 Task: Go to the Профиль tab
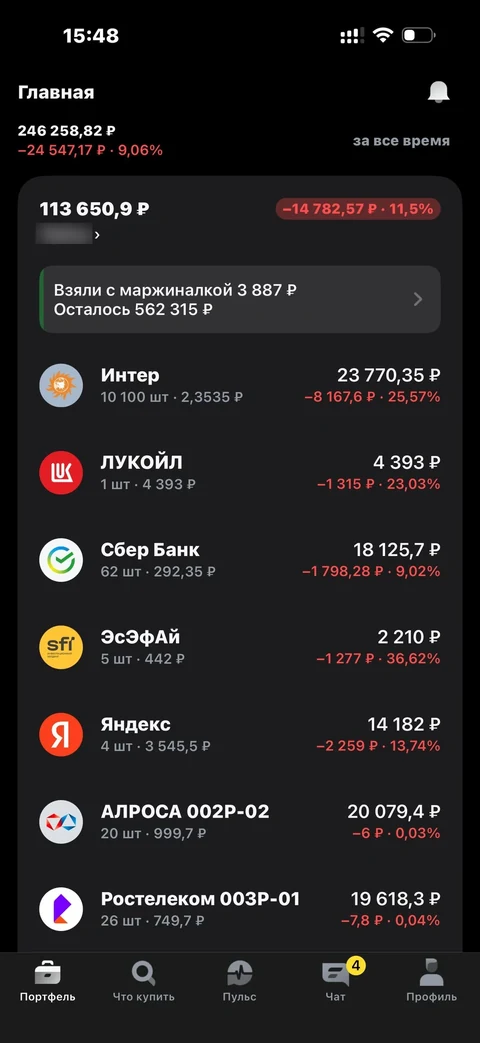[x=431, y=981]
